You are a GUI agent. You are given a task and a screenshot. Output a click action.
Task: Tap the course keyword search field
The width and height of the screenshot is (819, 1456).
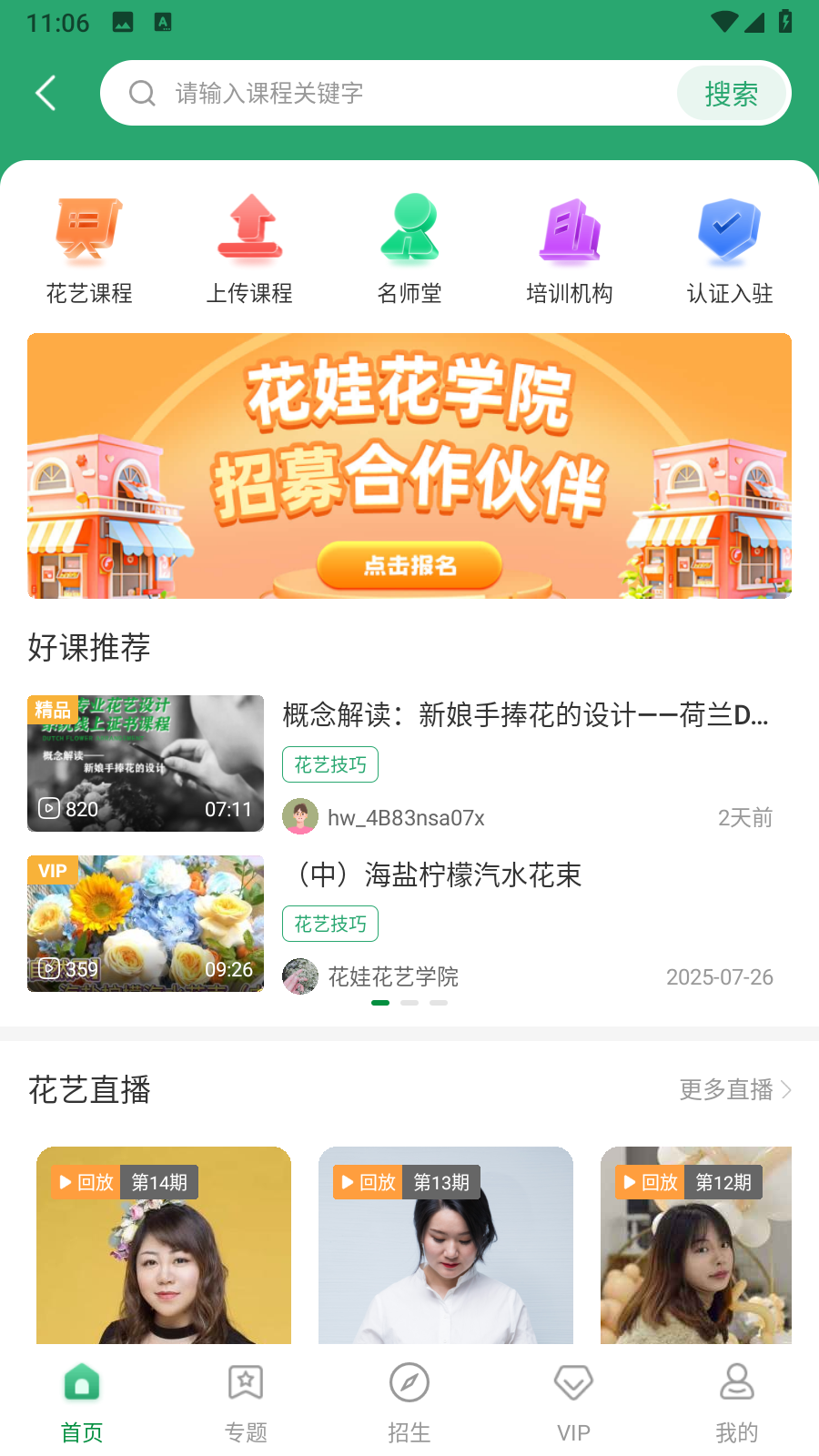tap(400, 93)
